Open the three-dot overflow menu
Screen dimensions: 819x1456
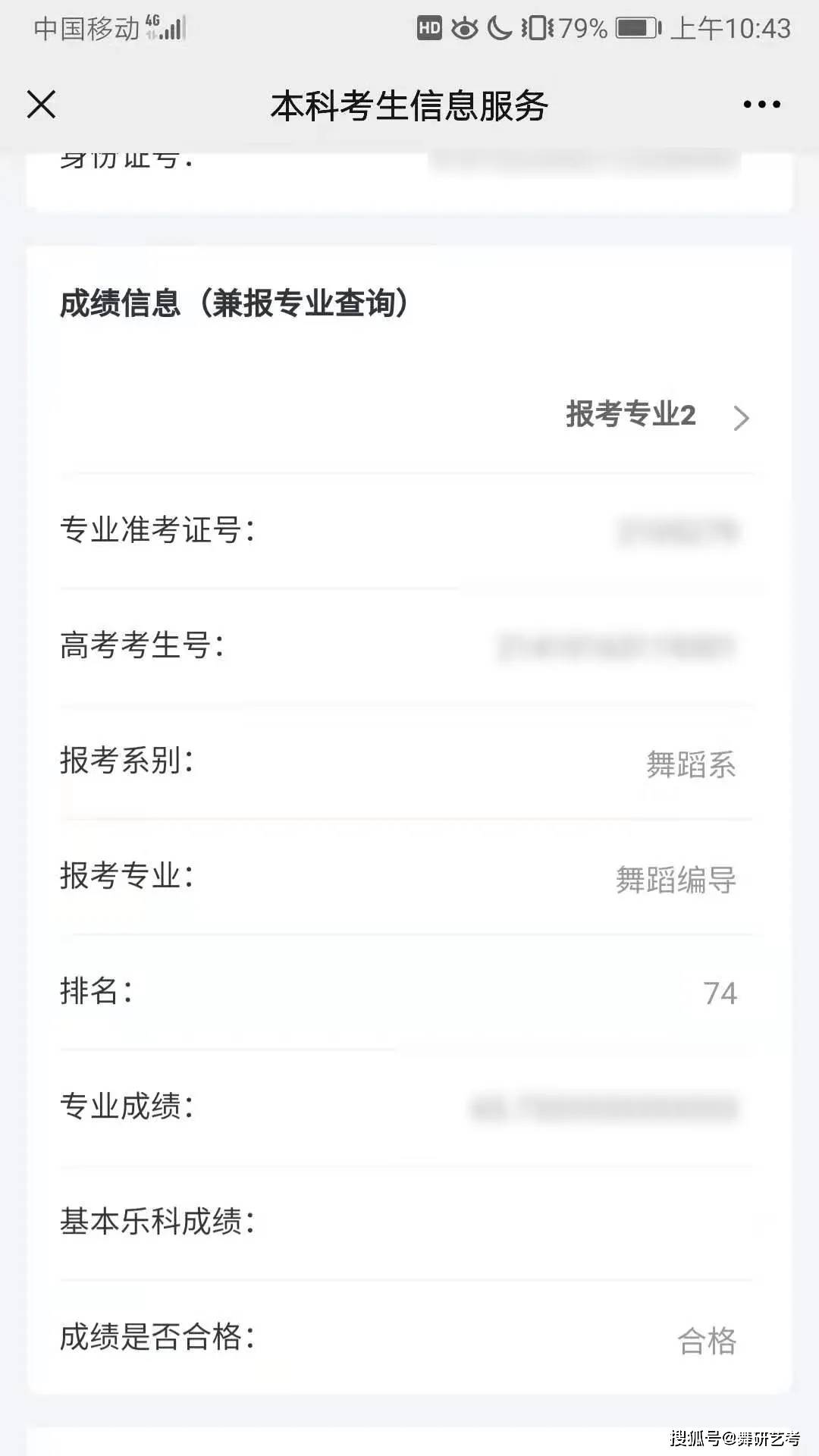[x=761, y=105]
